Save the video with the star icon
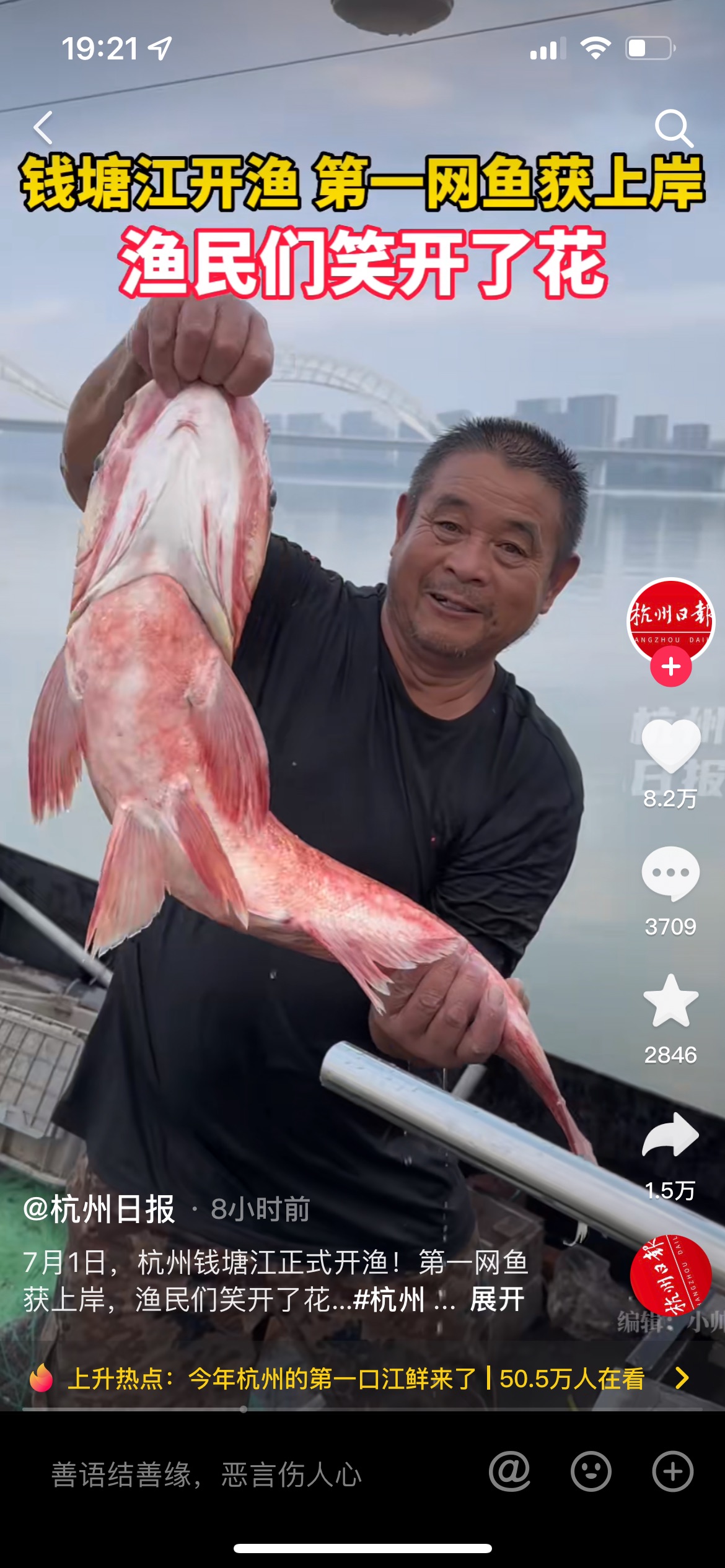The height and width of the screenshot is (1568, 725). tap(670, 1001)
